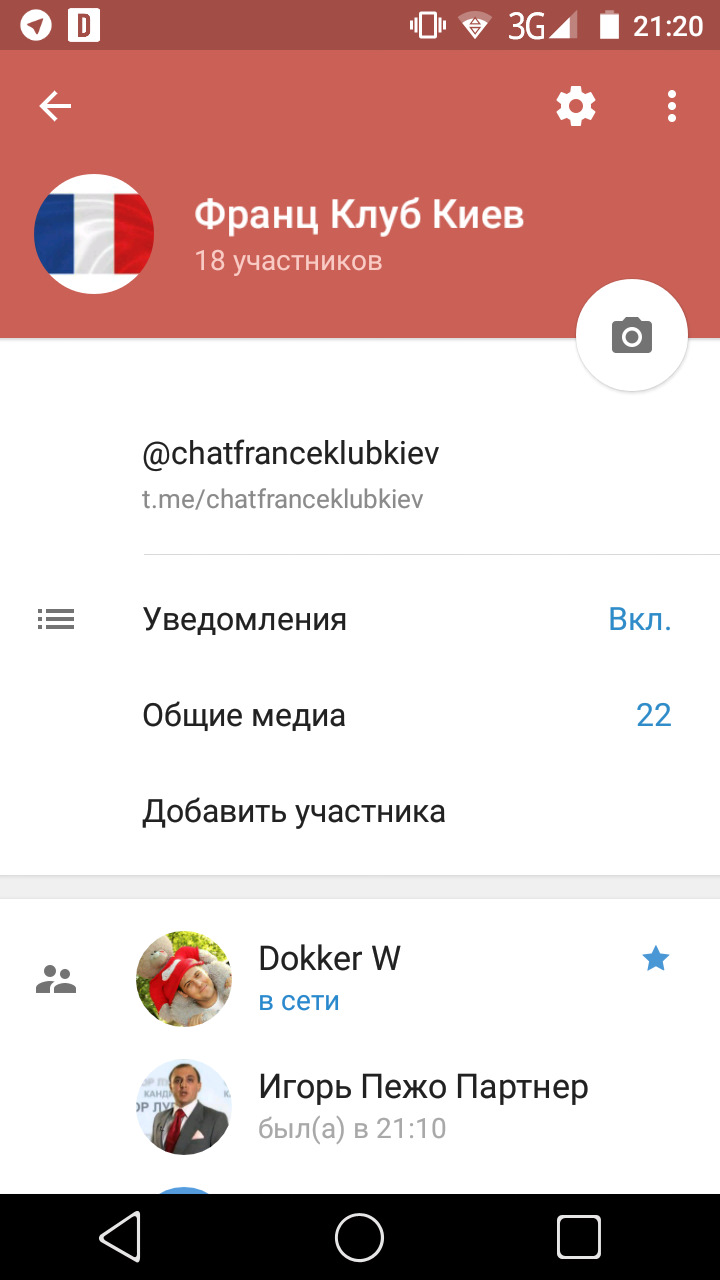Open group settings gear icon
This screenshot has height=1280, width=720.
(x=576, y=106)
